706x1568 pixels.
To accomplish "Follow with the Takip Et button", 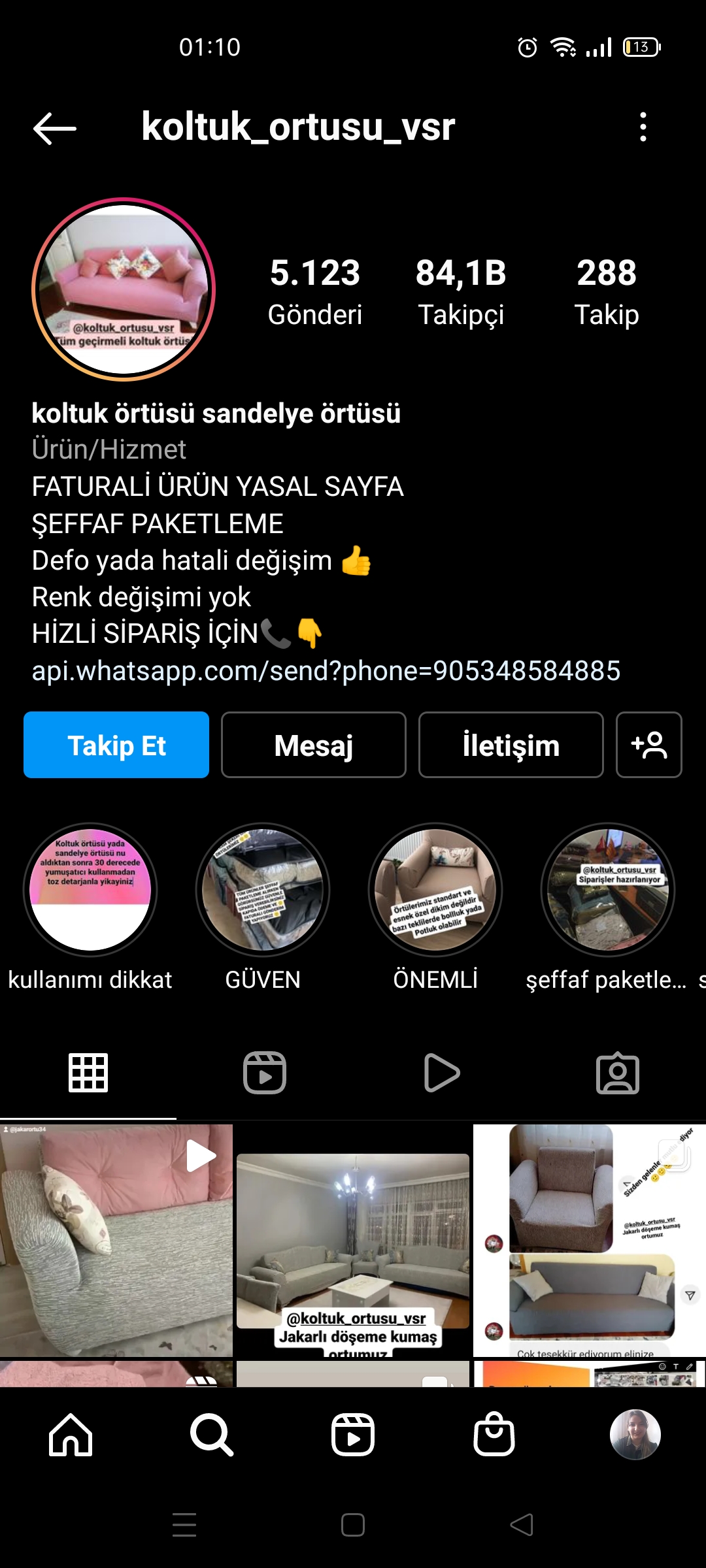I will pos(116,745).
